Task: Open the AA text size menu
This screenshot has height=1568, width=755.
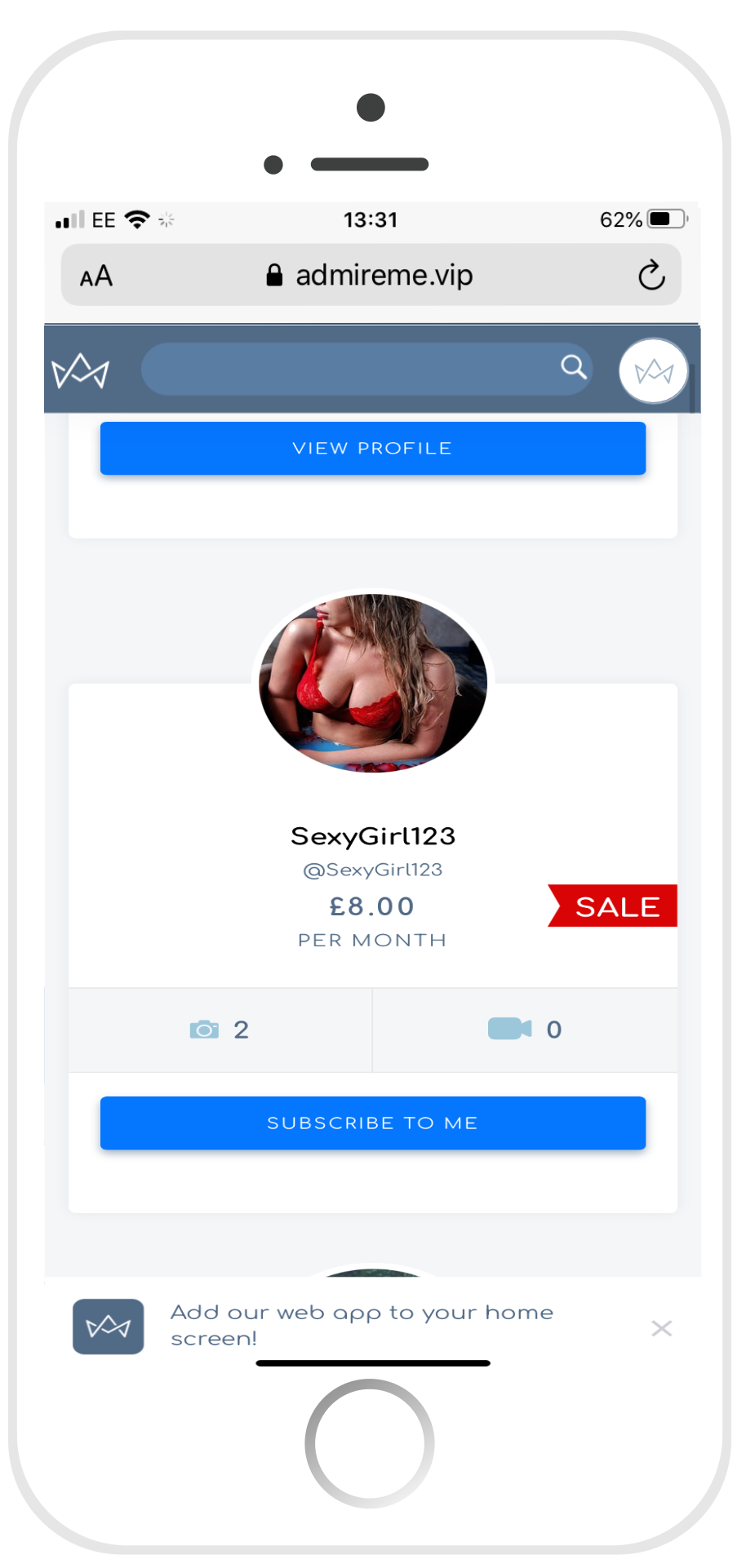Action: tap(96, 276)
